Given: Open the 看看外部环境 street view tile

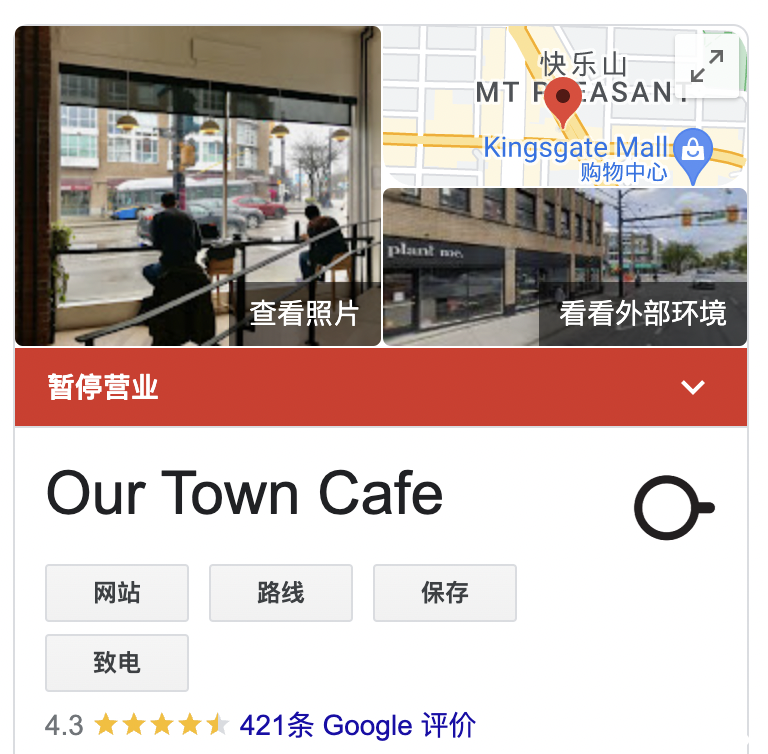Looking at the screenshot, I should click(x=565, y=267).
